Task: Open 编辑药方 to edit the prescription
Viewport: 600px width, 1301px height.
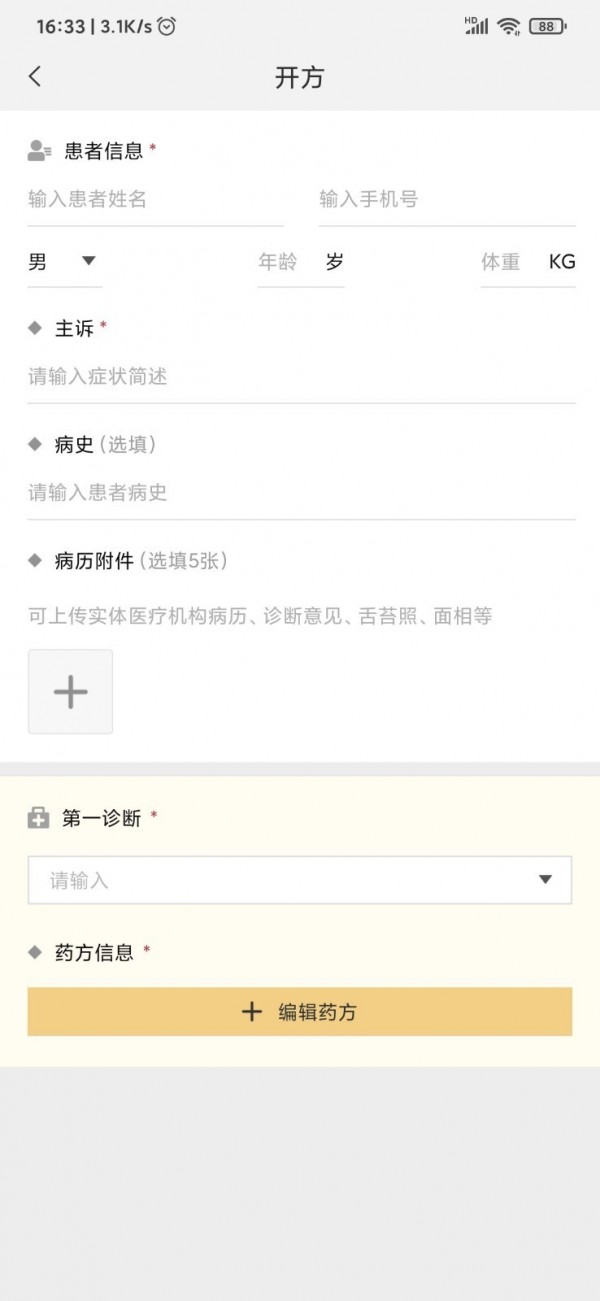Action: coord(300,1012)
